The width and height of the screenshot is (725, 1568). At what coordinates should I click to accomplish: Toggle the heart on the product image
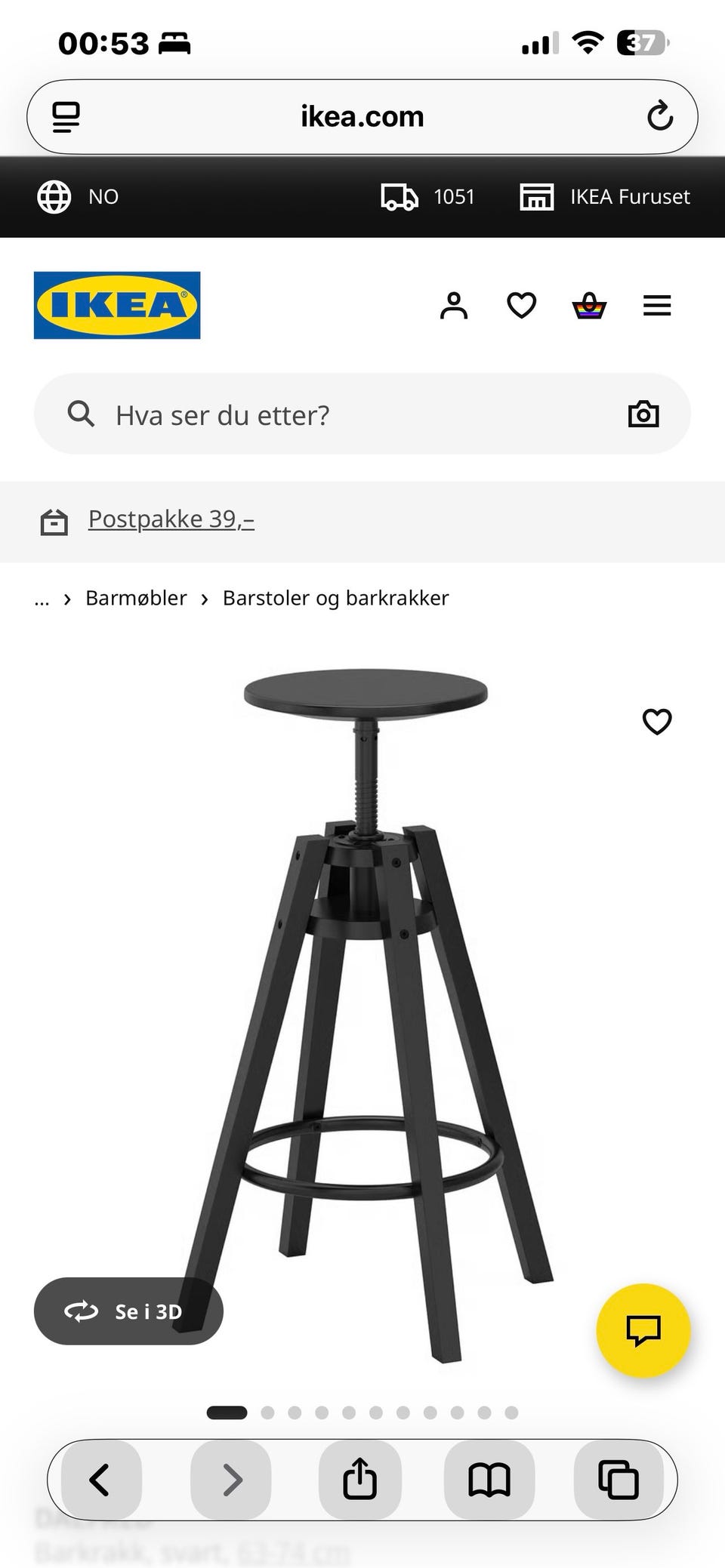click(656, 722)
